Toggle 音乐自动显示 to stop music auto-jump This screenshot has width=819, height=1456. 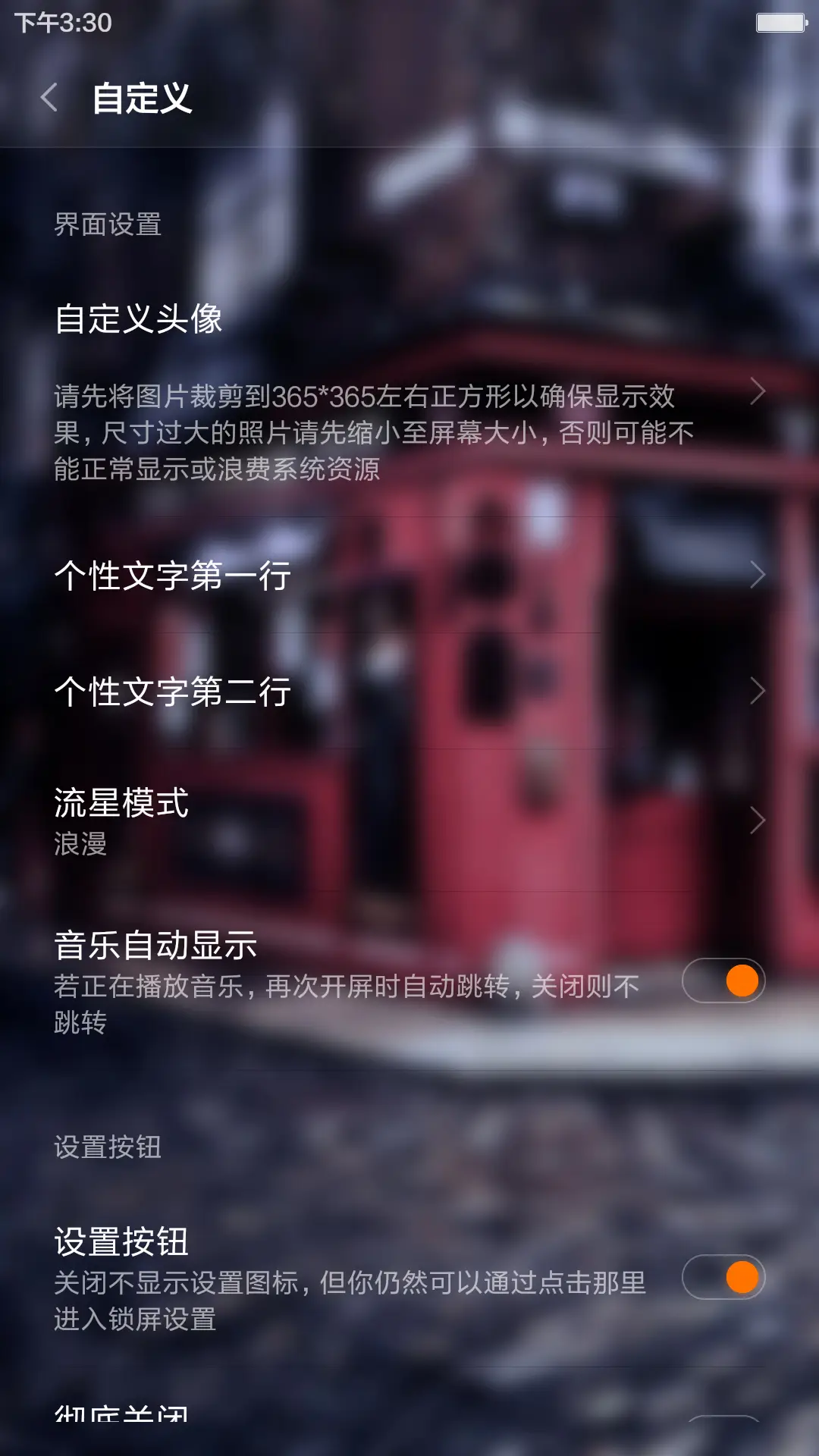point(721,980)
